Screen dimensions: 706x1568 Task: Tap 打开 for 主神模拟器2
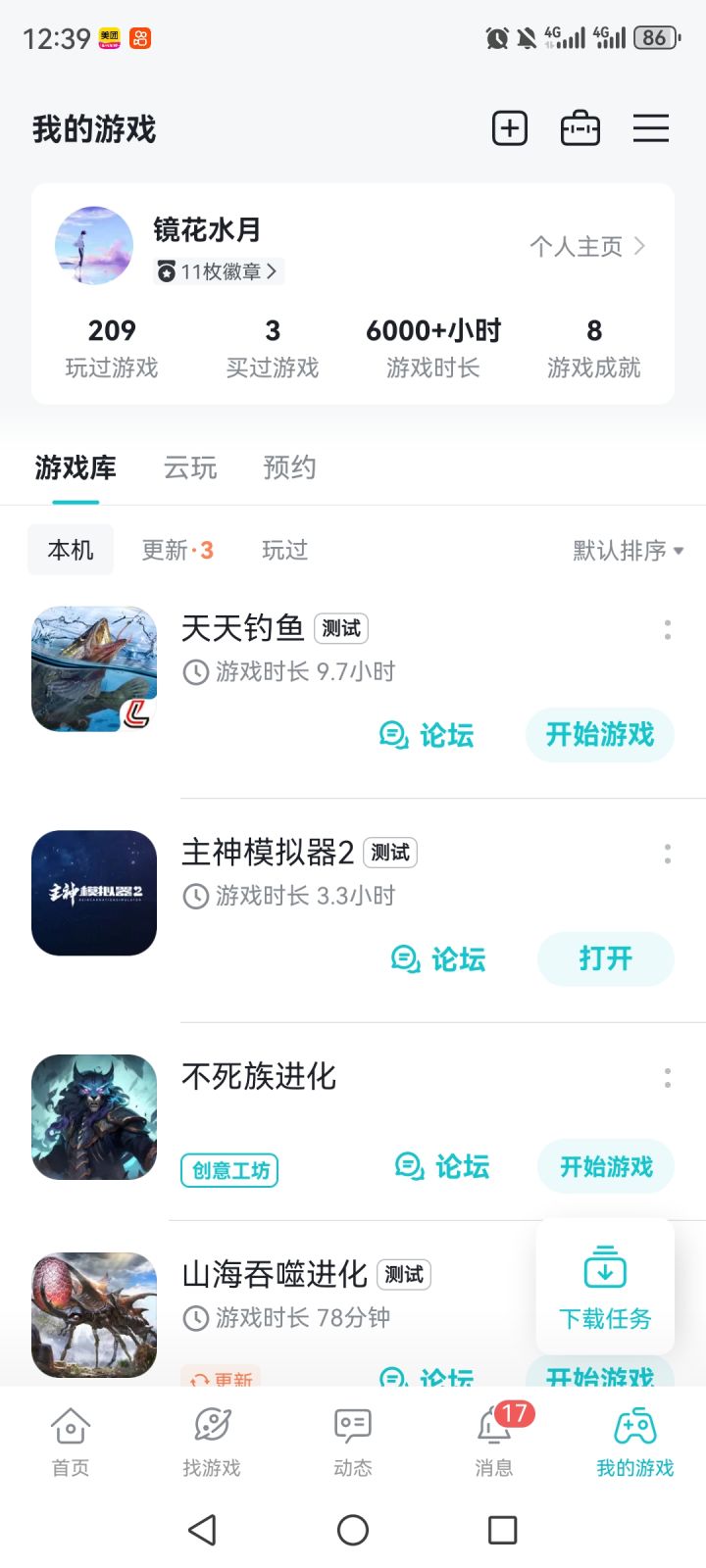pos(605,958)
